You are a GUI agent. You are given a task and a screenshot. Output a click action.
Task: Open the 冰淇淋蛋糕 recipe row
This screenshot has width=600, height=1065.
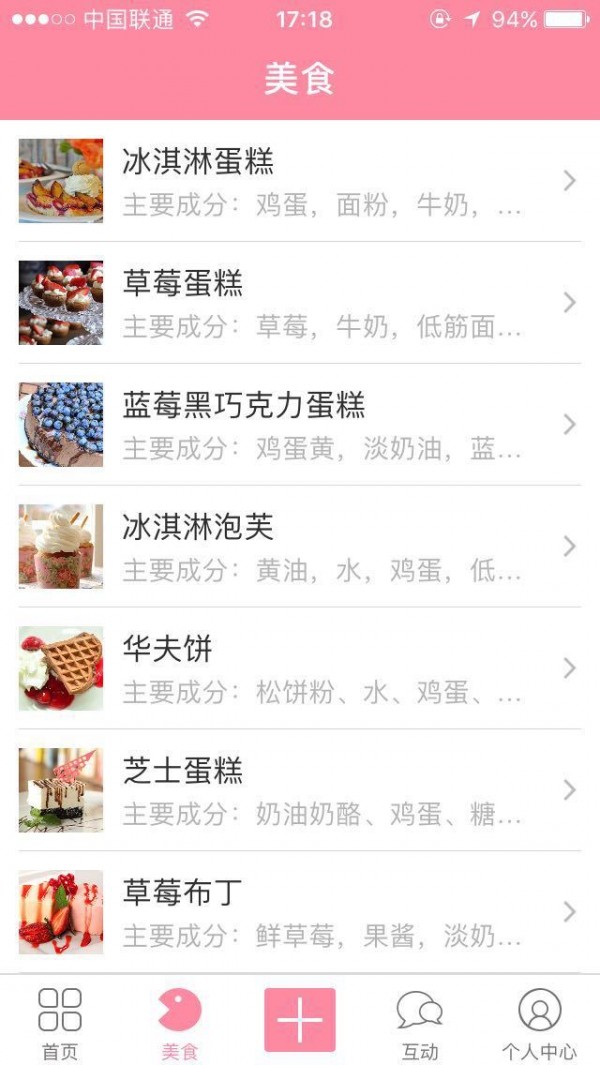300,181
